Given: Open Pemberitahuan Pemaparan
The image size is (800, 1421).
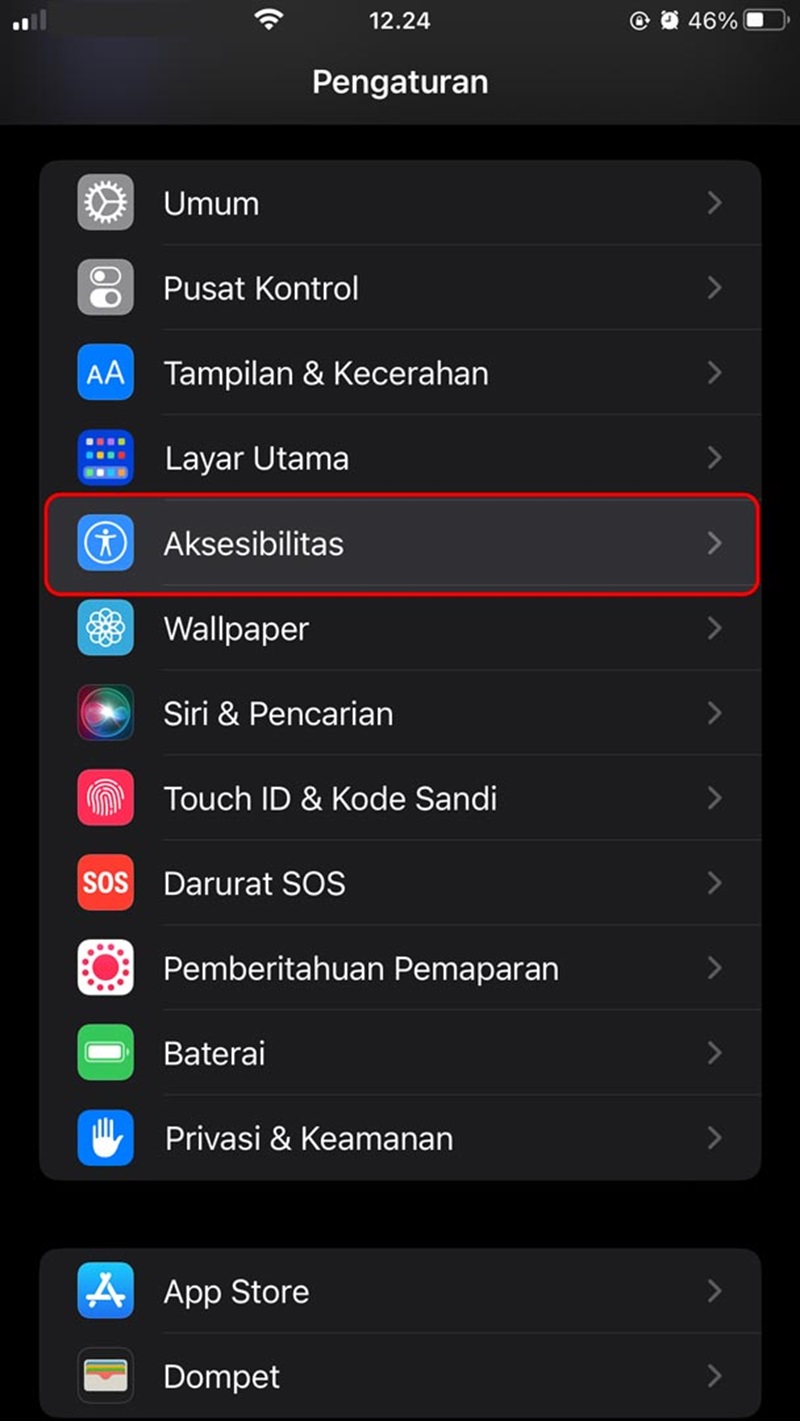Looking at the screenshot, I should pos(400,968).
